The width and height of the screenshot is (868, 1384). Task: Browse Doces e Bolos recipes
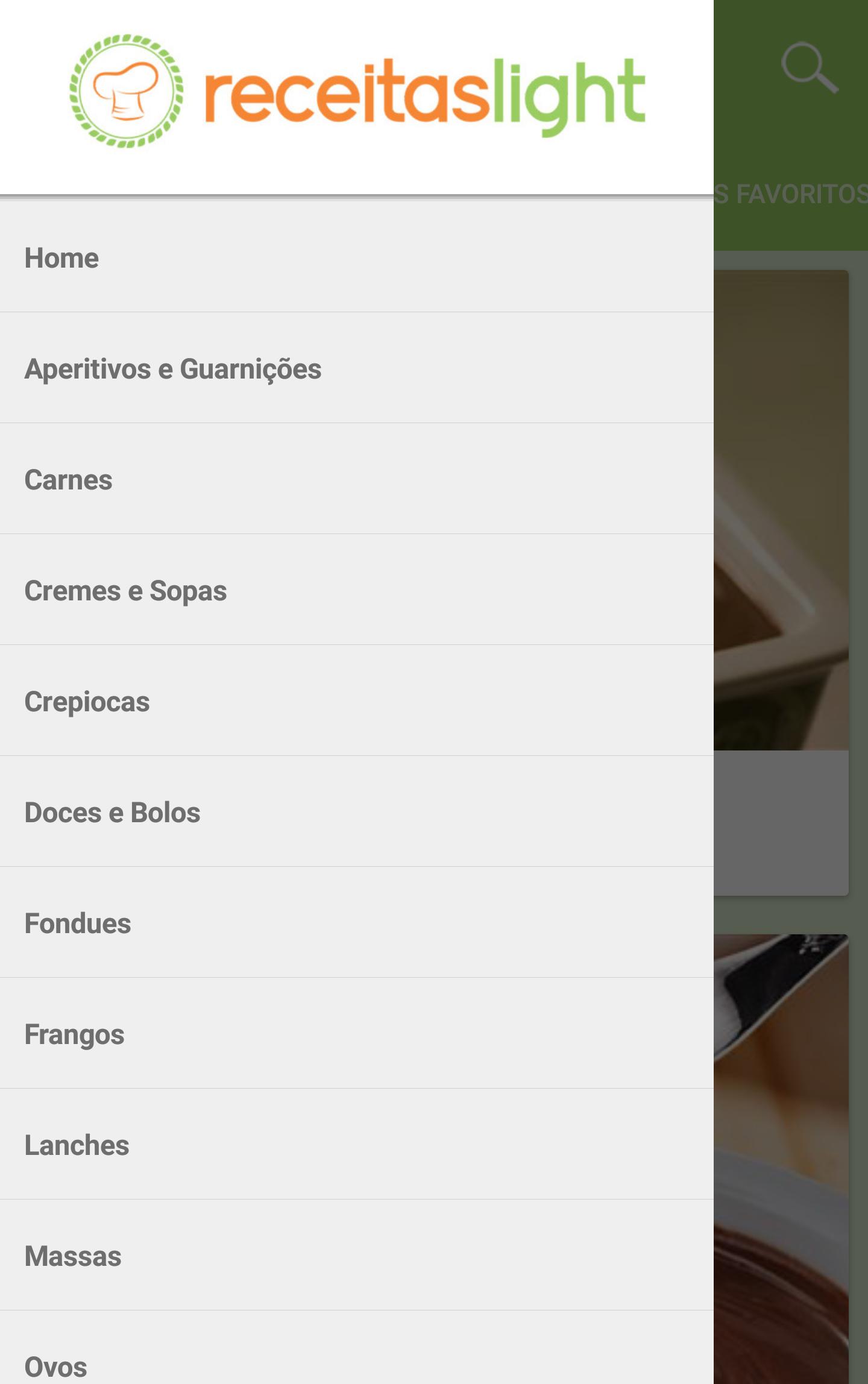[x=112, y=813]
